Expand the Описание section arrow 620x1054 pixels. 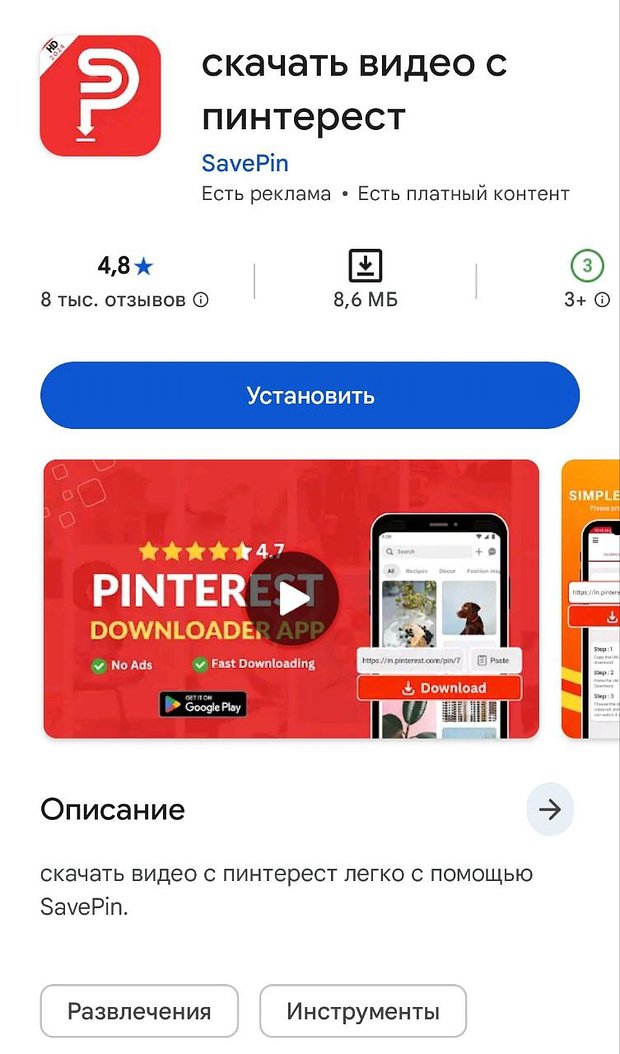(x=550, y=809)
